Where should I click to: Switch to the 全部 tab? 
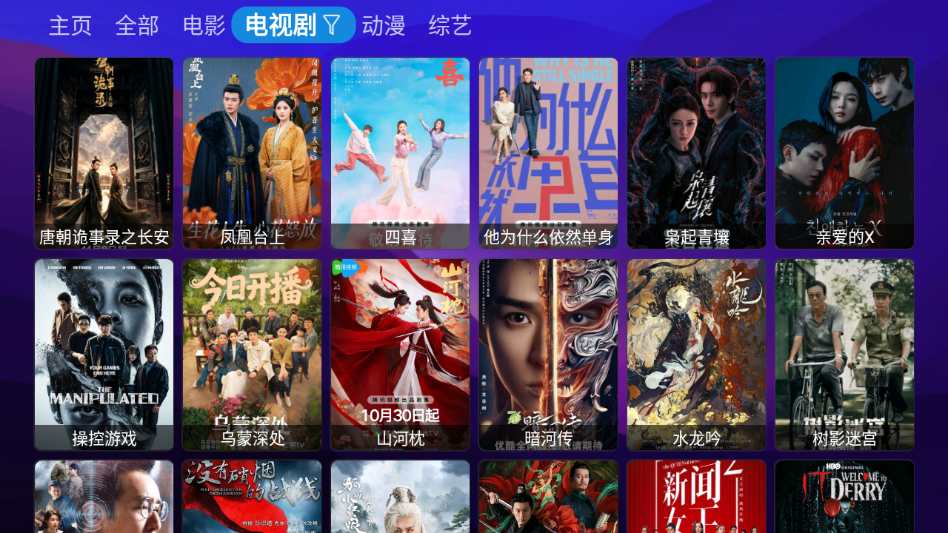(x=137, y=25)
